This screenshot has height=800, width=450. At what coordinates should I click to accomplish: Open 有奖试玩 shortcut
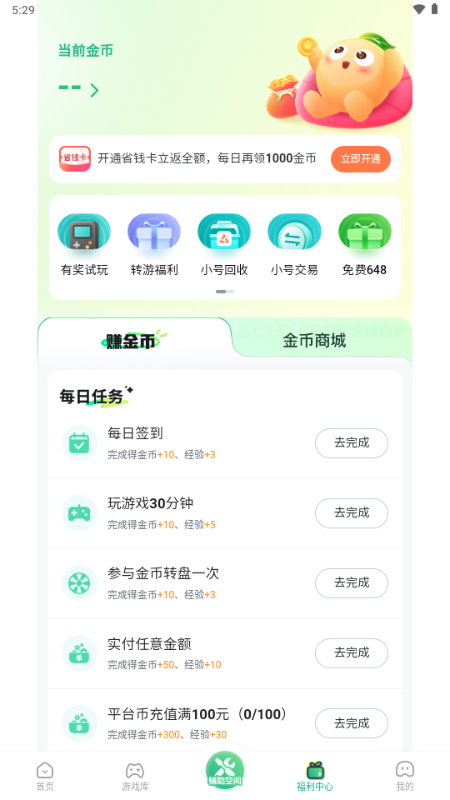(84, 245)
